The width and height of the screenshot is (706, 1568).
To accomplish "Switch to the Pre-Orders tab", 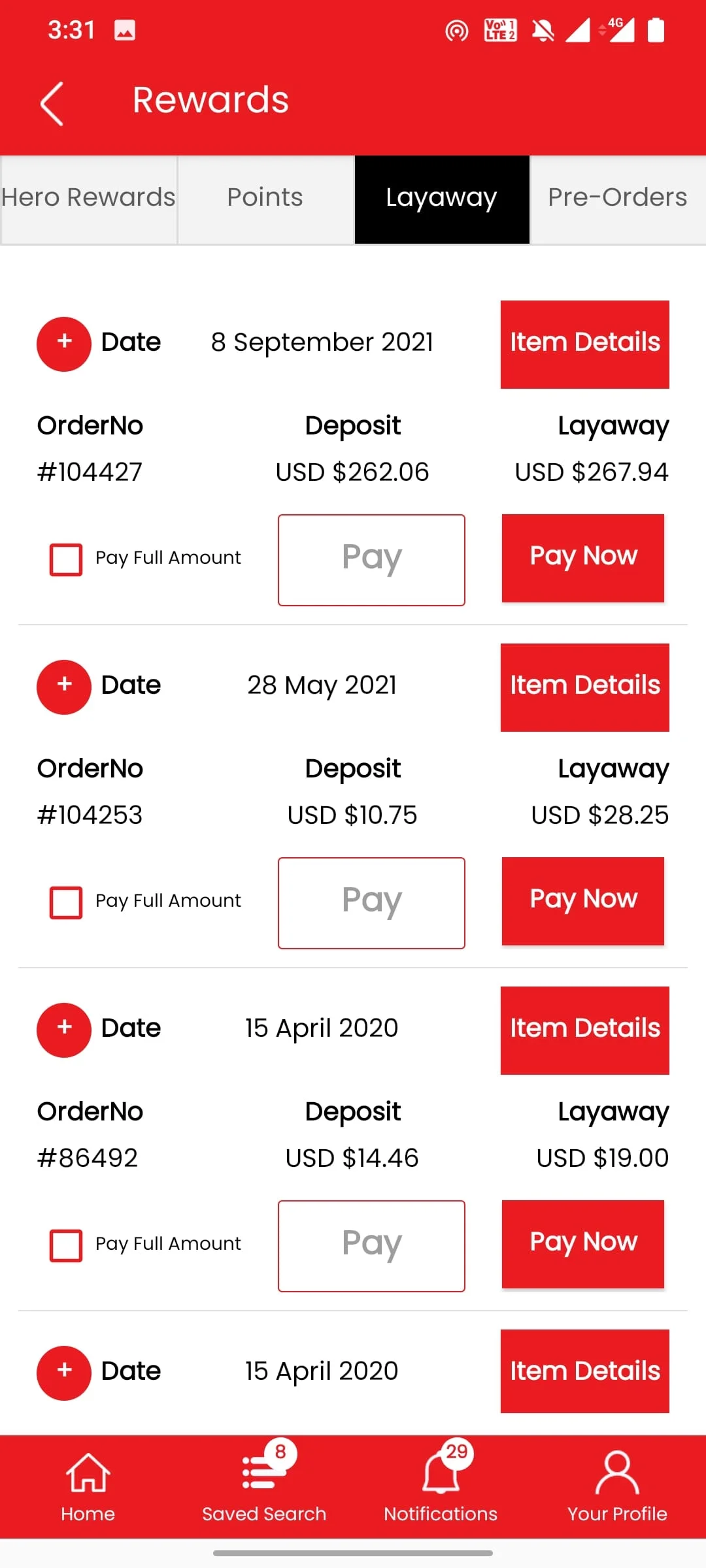I will coord(617,198).
